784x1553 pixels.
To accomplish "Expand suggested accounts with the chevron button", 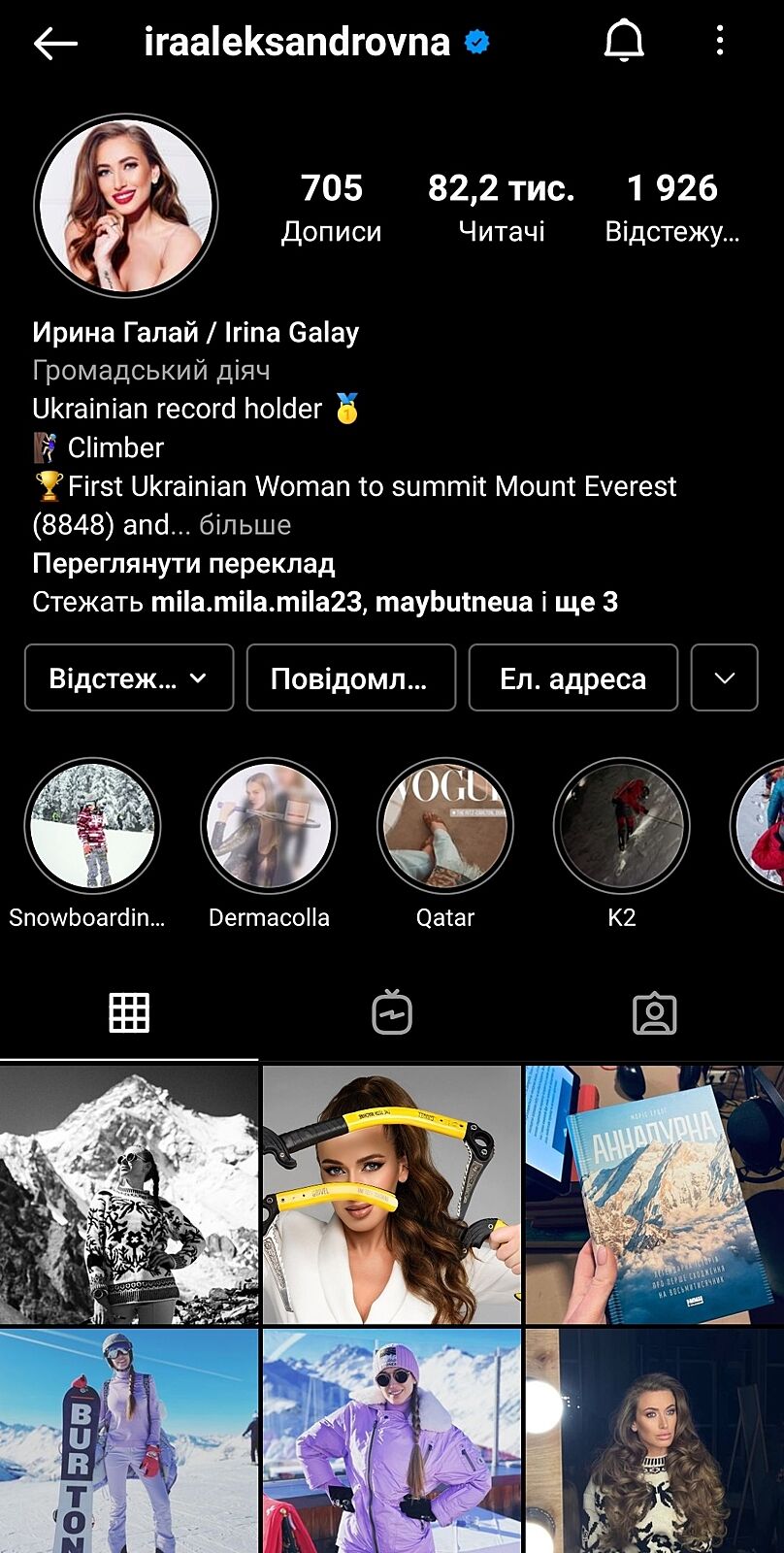I will [724, 677].
